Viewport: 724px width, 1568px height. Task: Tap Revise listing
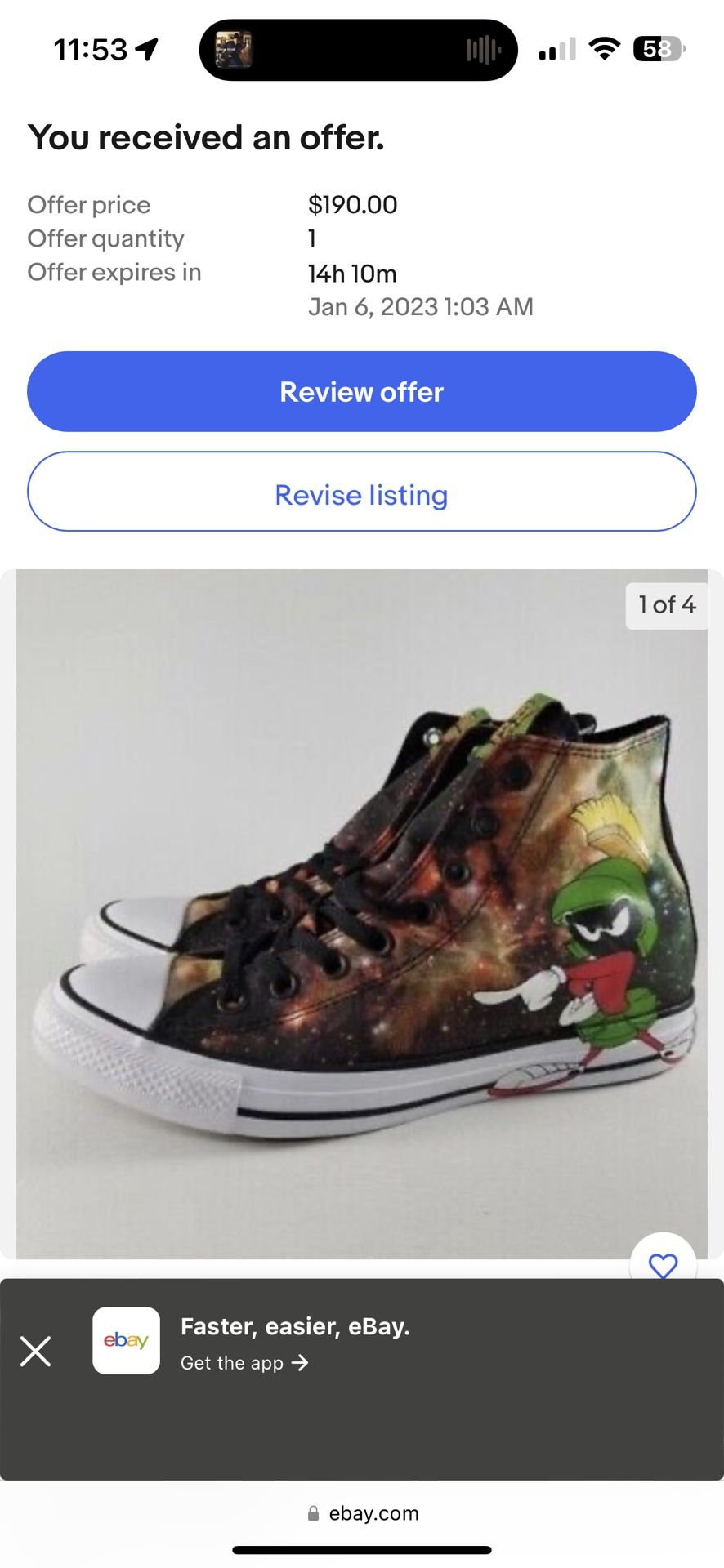tap(362, 493)
